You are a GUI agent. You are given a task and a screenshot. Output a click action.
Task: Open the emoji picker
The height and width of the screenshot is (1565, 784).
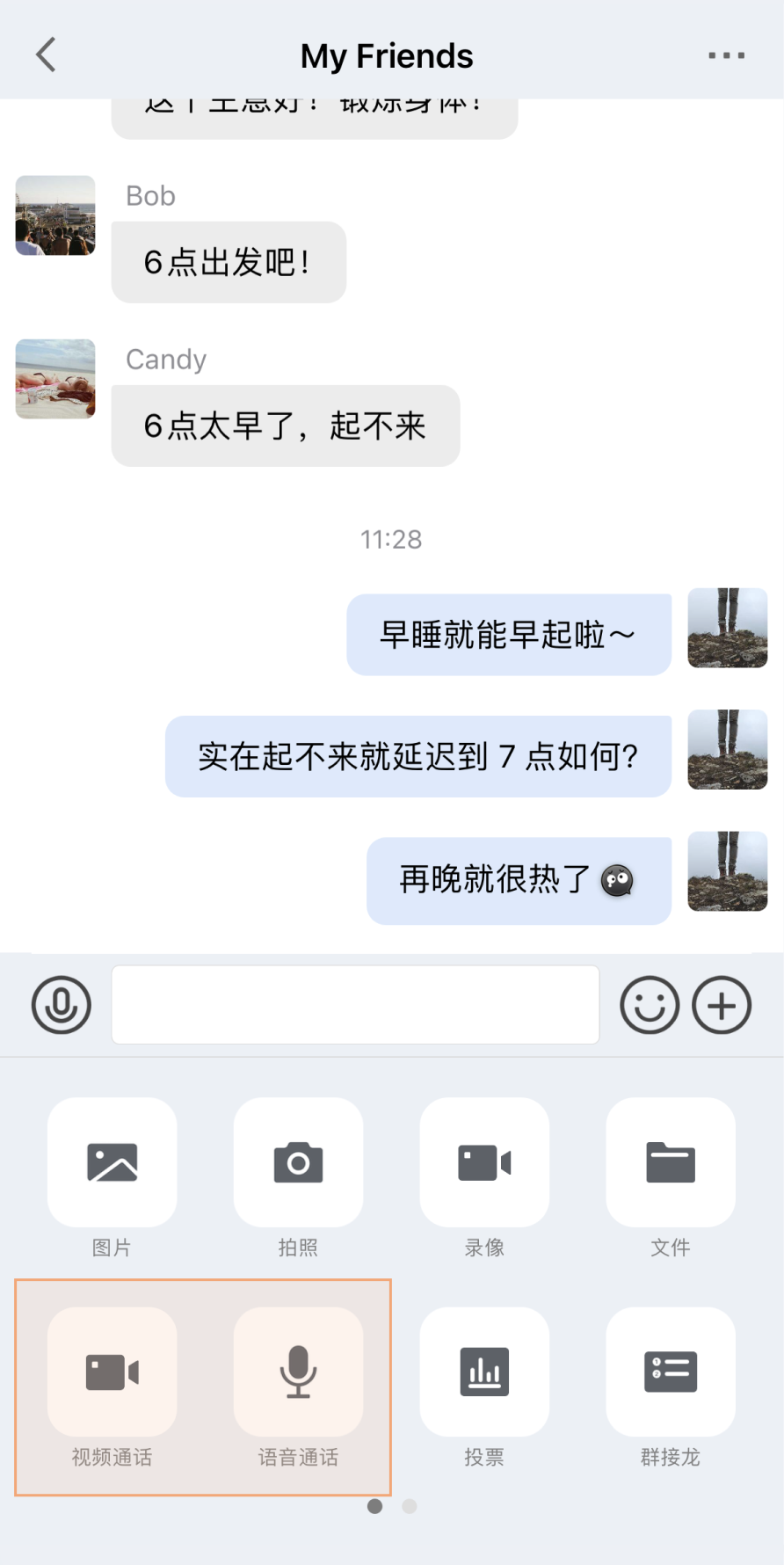click(x=650, y=1005)
